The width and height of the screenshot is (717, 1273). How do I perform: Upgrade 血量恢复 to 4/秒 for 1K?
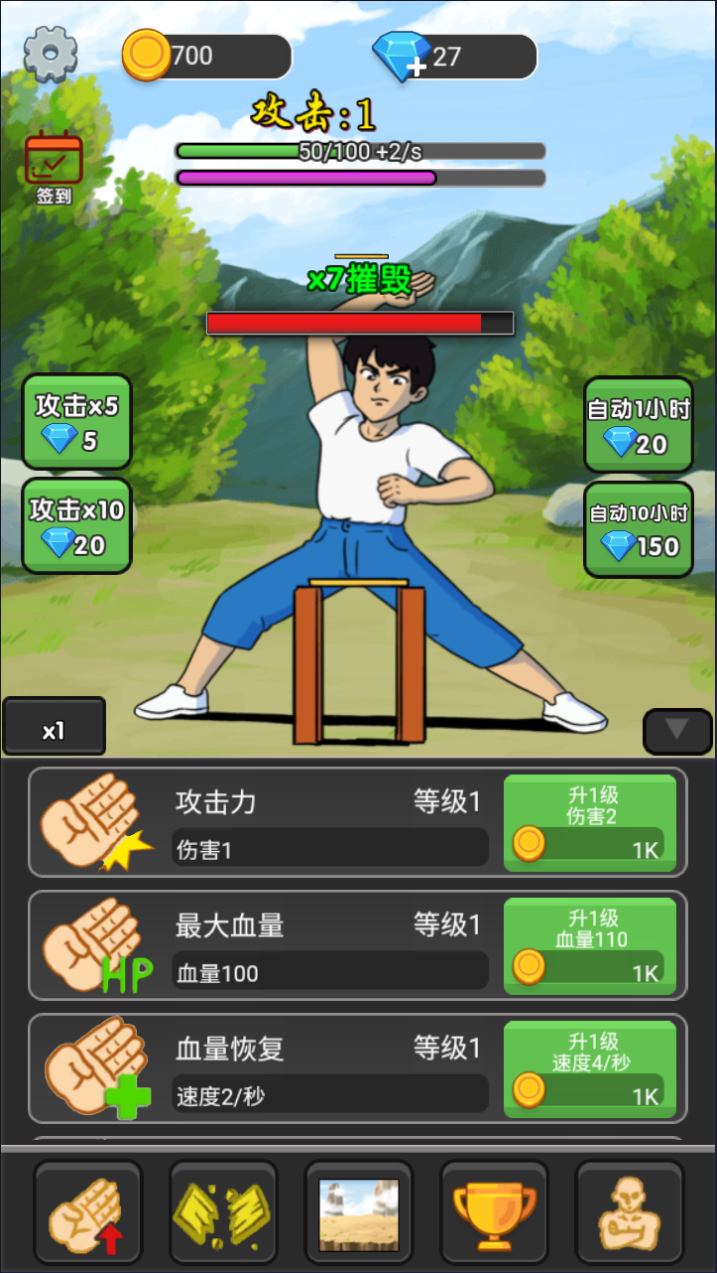(589, 1070)
